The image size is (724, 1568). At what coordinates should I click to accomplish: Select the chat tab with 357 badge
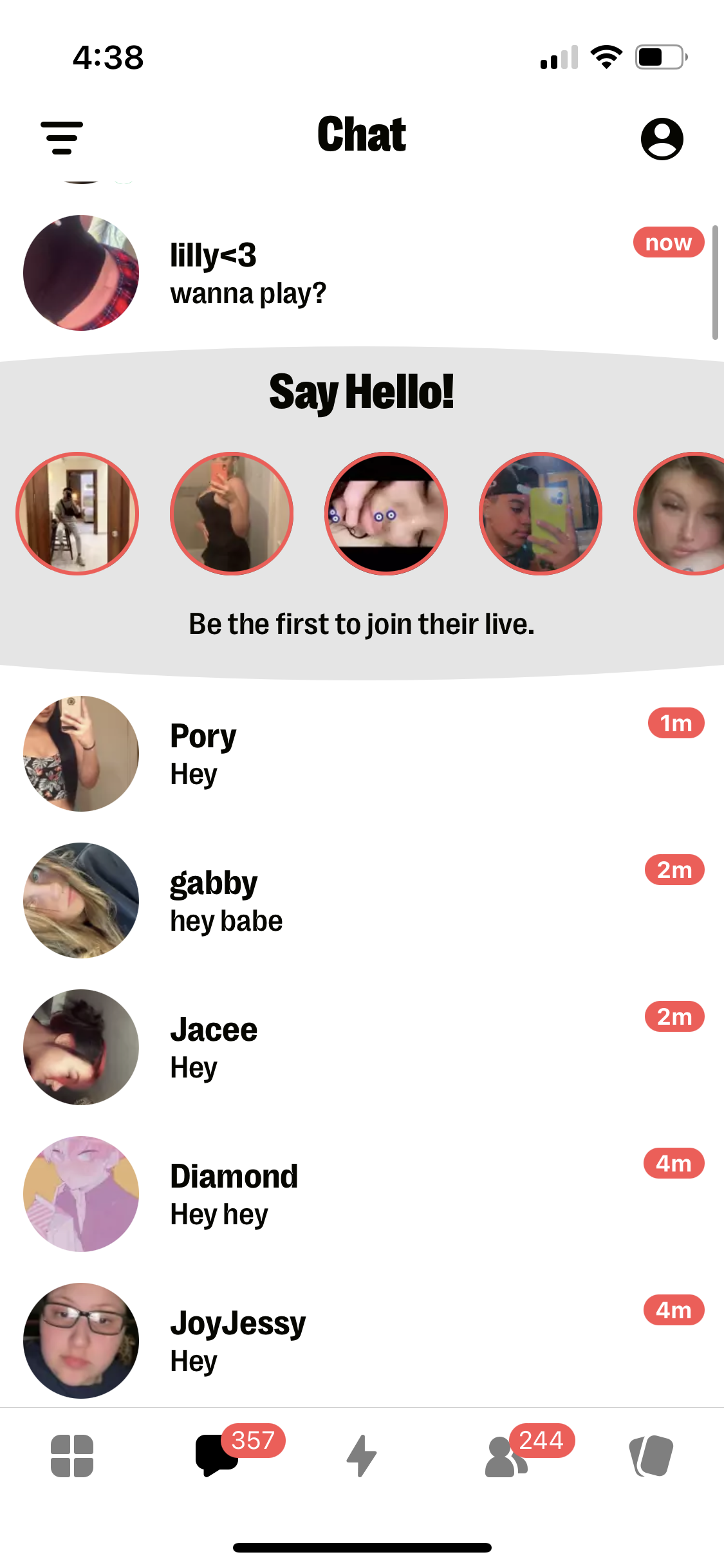click(x=218, y=1456)
